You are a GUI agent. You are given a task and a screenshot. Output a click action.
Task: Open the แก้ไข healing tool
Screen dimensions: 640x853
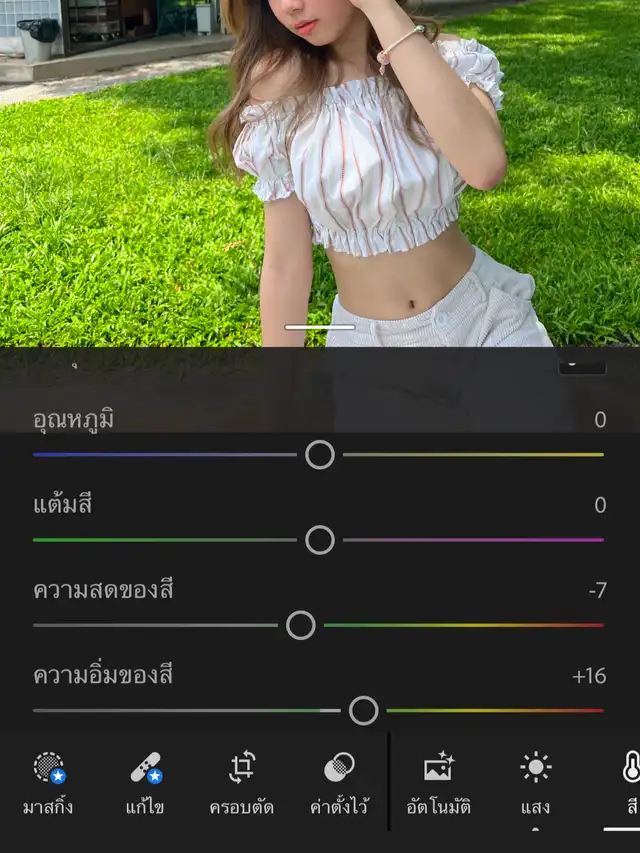(x=145, y=783)
